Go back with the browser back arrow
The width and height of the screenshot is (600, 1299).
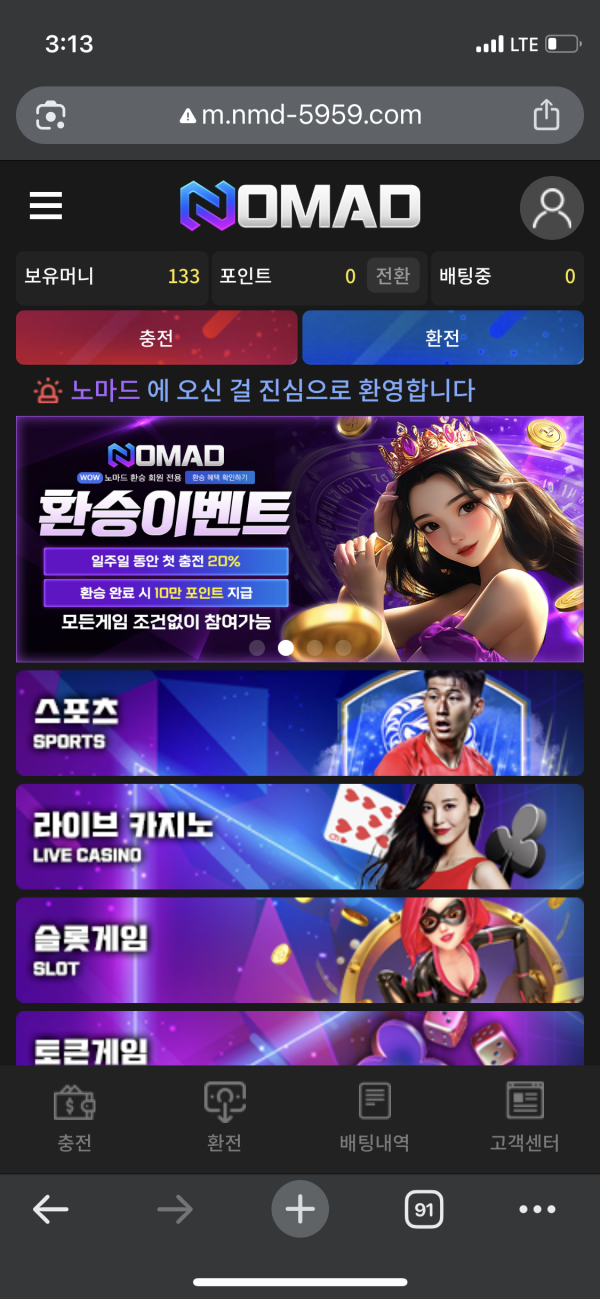point(50,1210)
